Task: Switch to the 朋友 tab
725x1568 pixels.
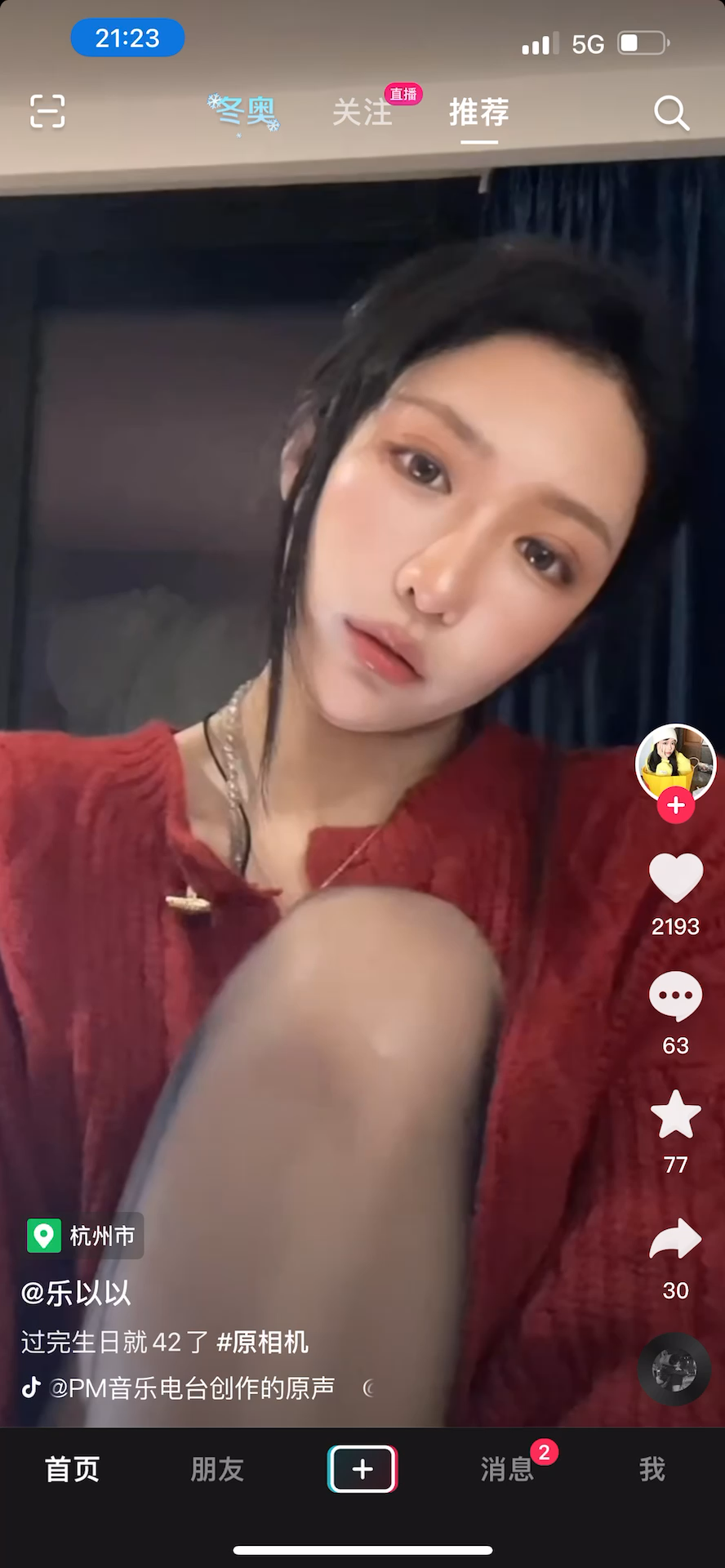Action: point(217,1469)
